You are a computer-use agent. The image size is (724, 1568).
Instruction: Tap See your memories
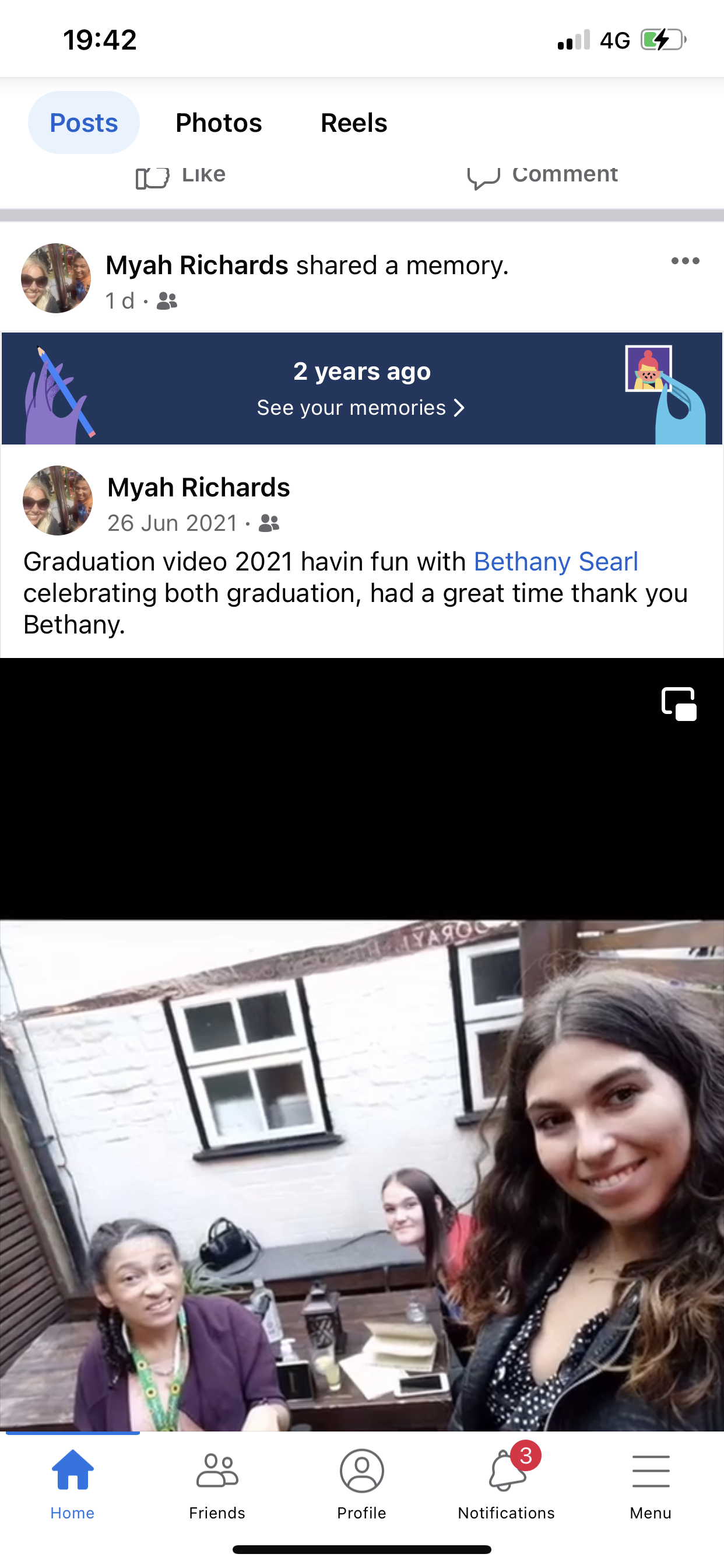tap(361, 407)
